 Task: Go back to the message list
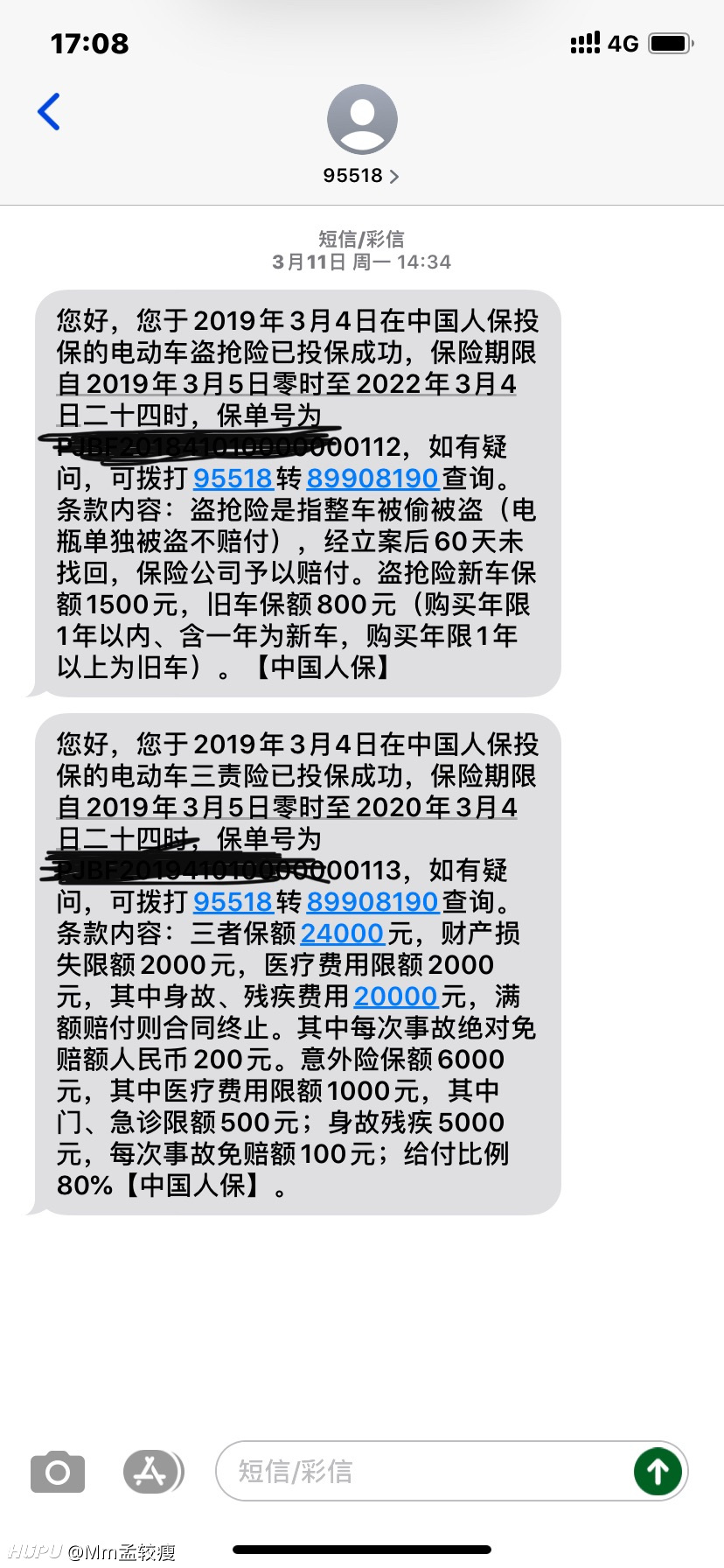tap(49, 111)
